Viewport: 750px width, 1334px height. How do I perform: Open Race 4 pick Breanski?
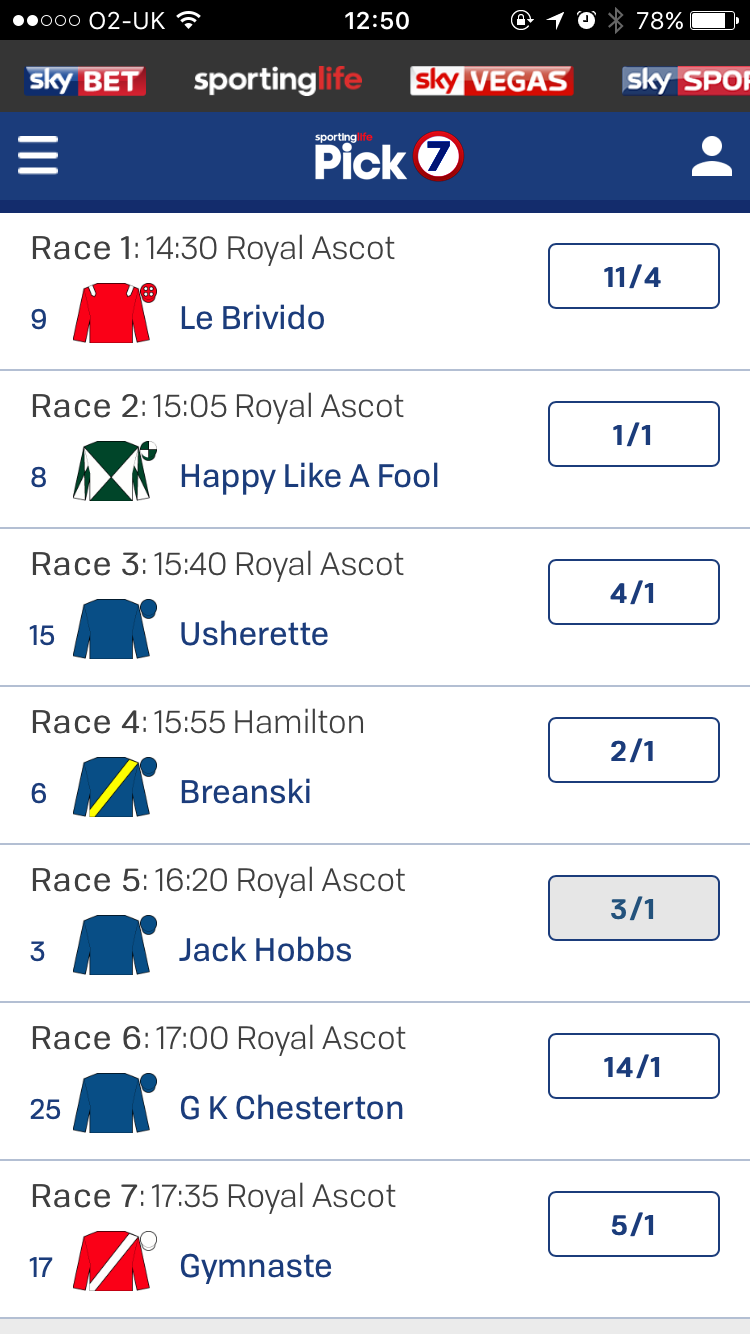[245, 792]
